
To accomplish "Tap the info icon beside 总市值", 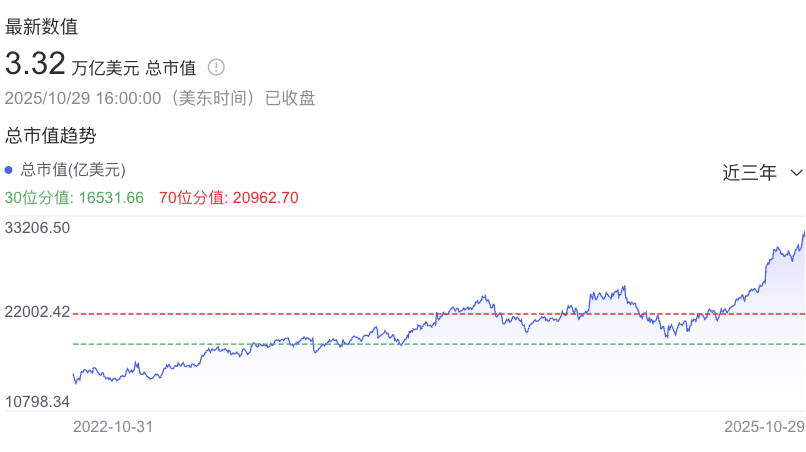I will click(x=216, y=67).
